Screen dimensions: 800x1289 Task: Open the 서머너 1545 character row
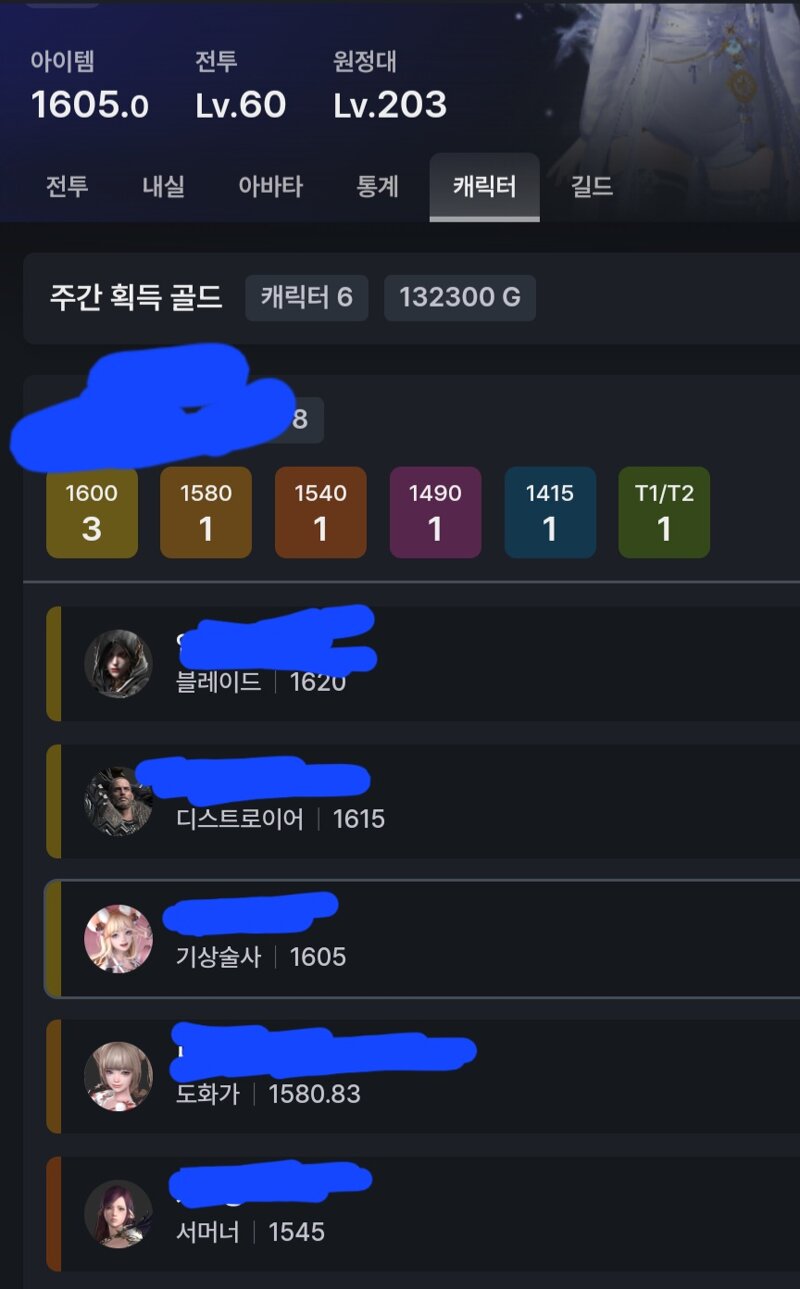coord(420,1213)
